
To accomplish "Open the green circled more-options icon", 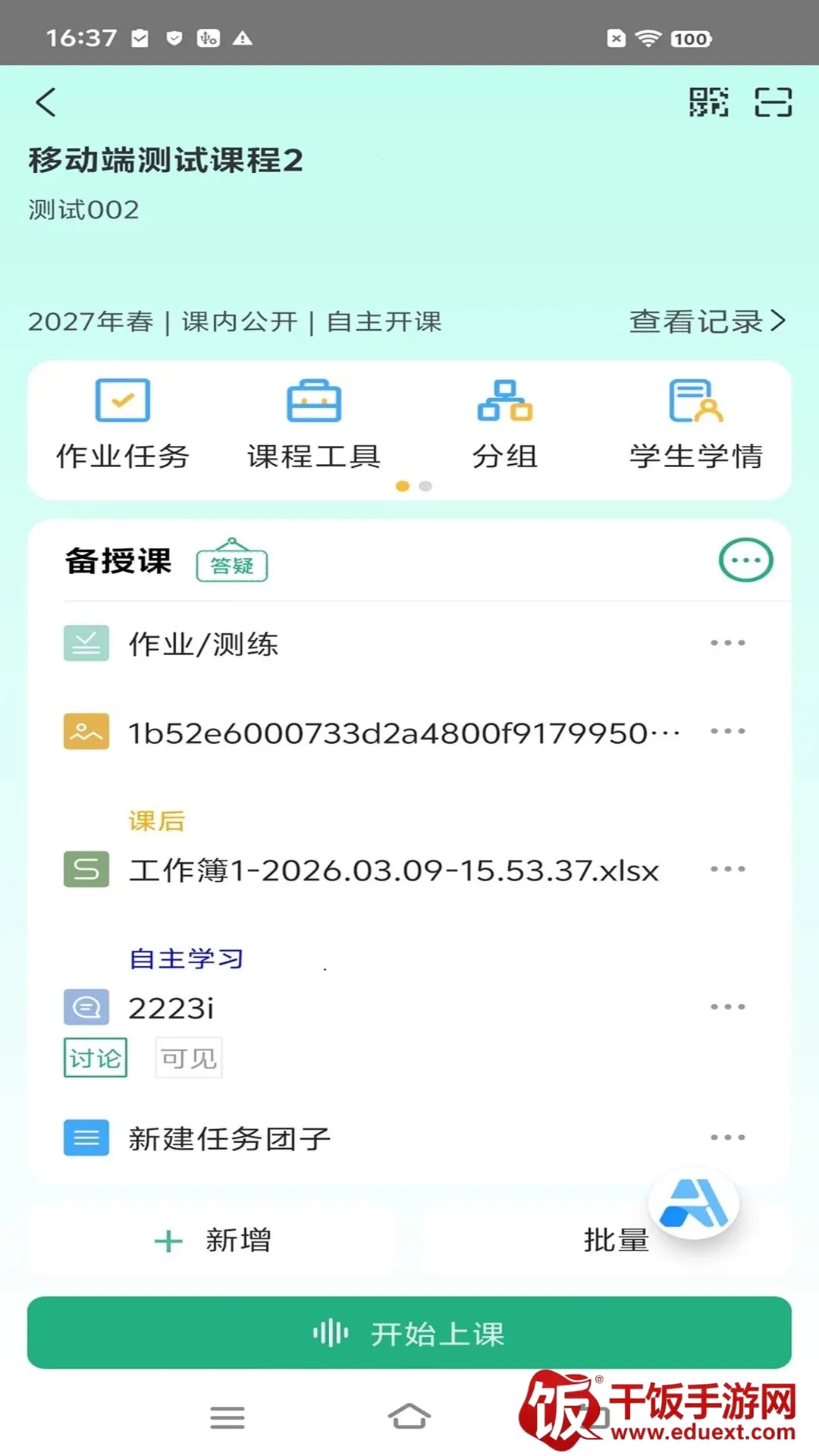I will [745, 560].
